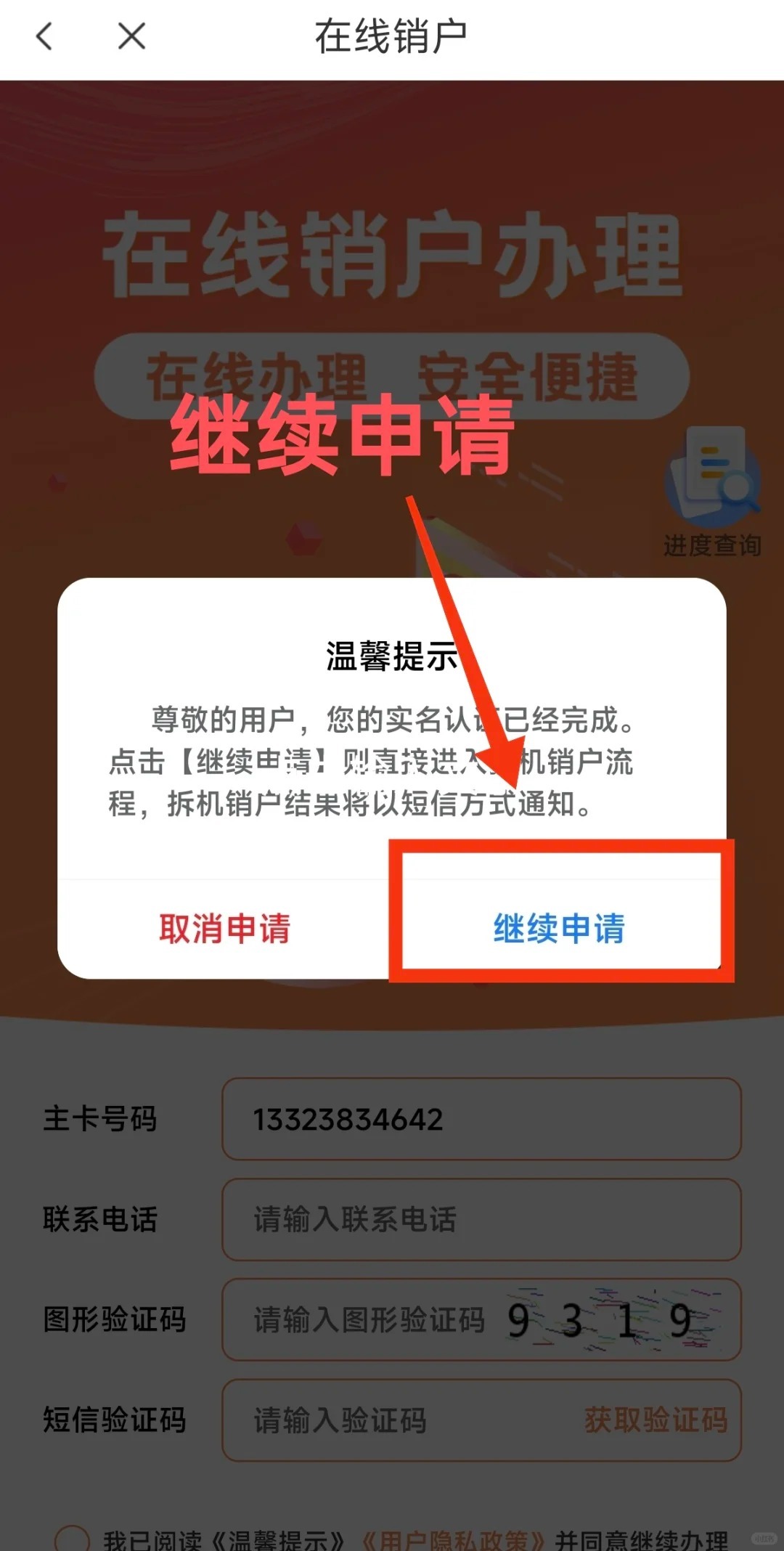
Task: Tap the 联系电话 input field
Action: click(x=479, y=1219)
